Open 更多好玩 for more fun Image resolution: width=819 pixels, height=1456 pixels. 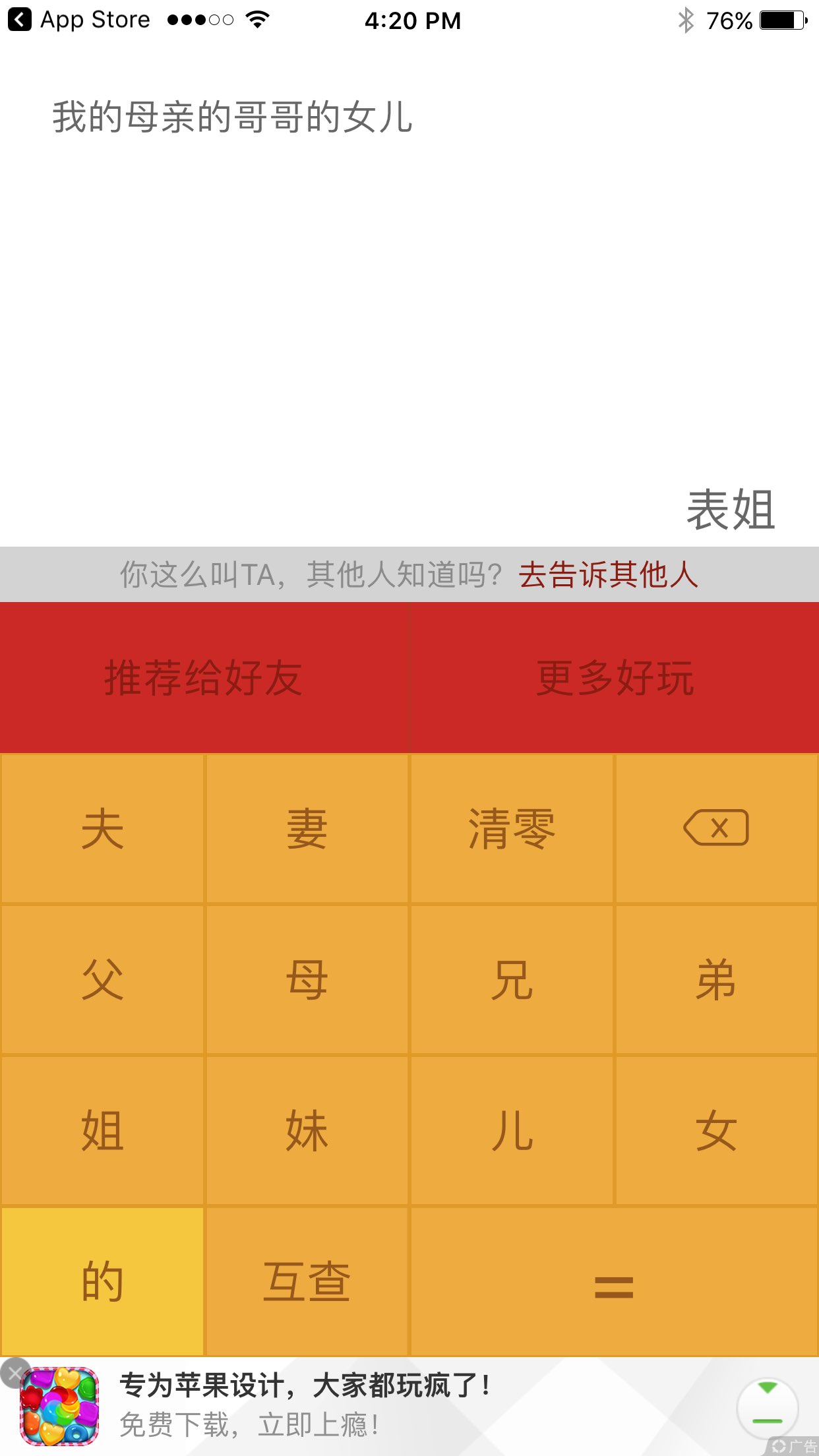tap(615, 678)
